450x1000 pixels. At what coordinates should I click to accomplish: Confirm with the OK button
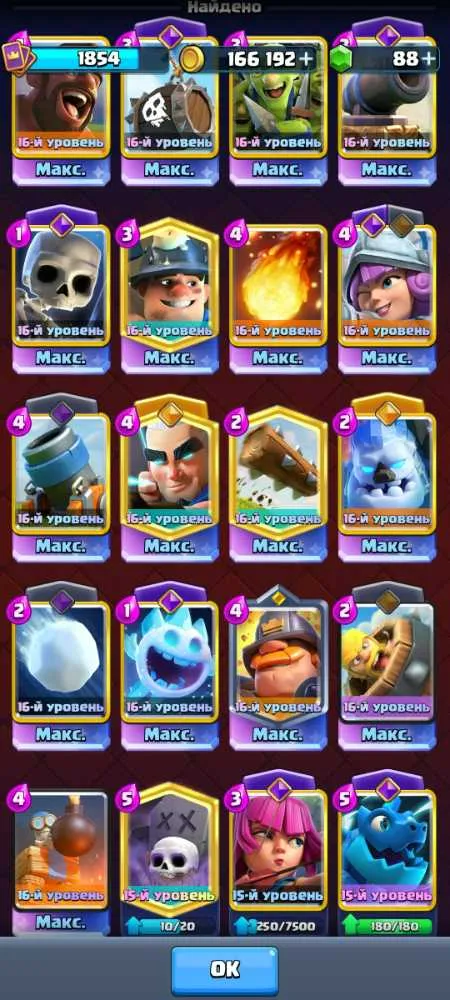[x=224, y=970]
